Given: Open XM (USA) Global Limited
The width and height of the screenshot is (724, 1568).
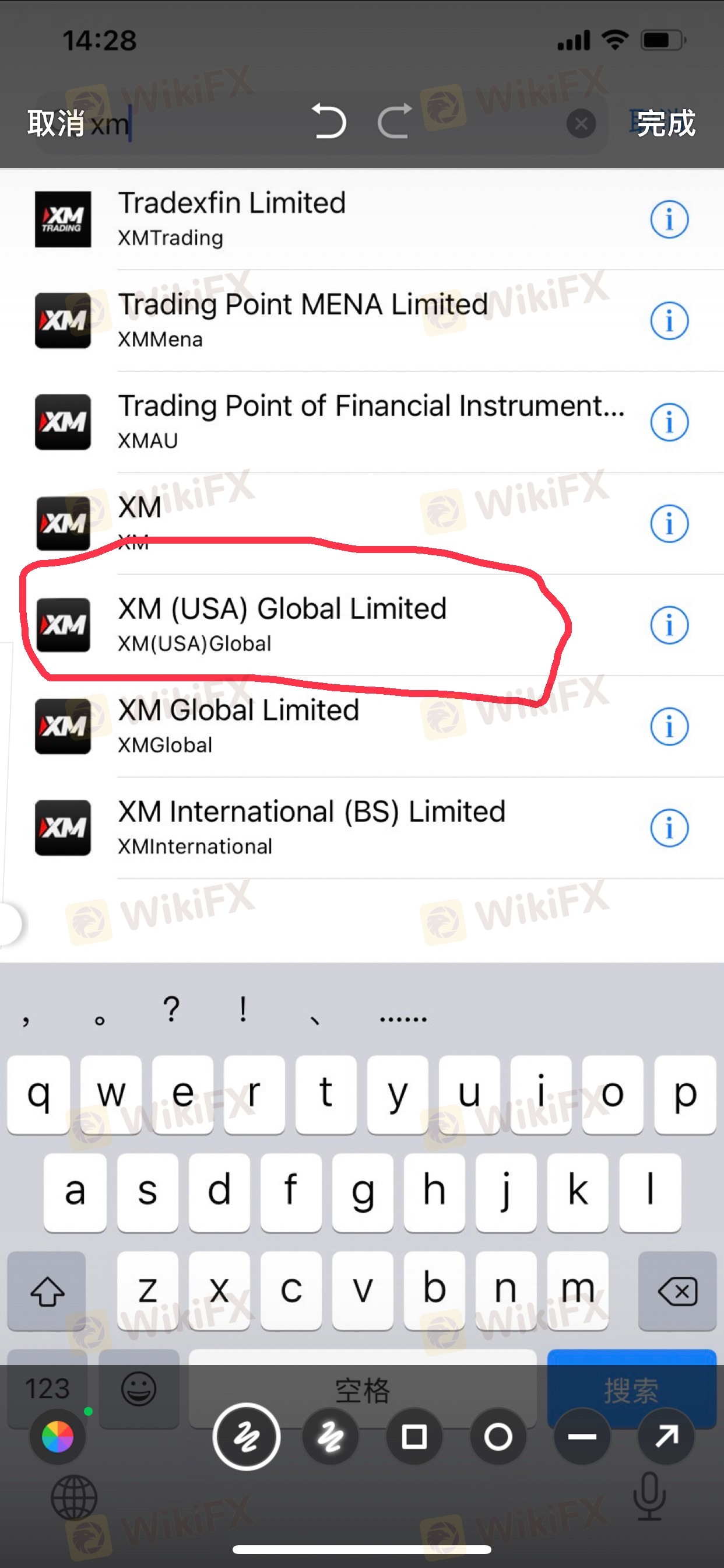Looking at the screenshot, I should tap(362, 625).
